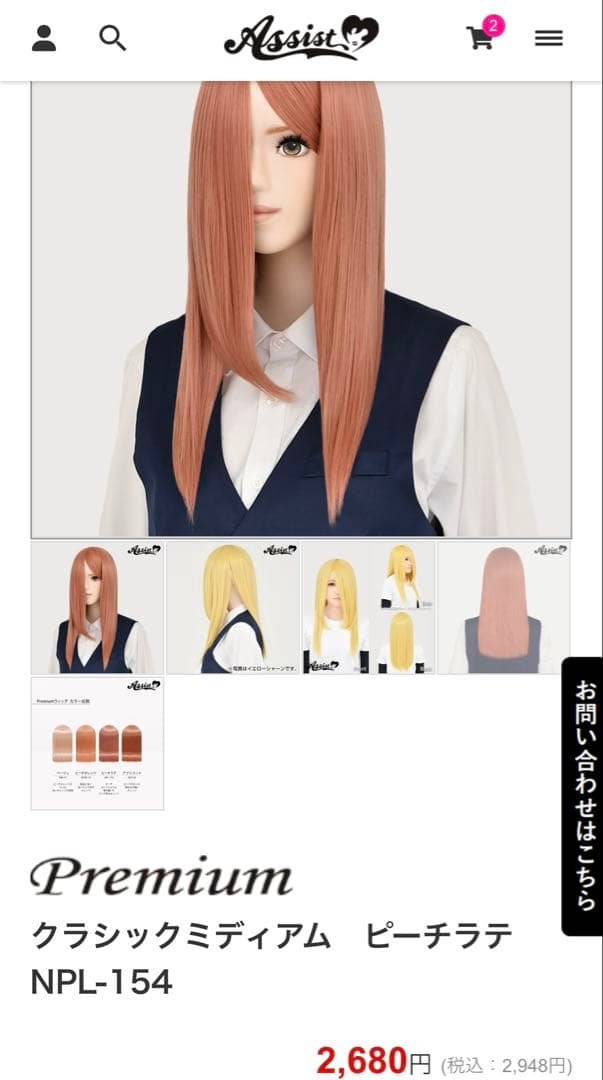This screenshot has height=1080, width=603.
Task: Select the Premium color comparison thumbnail
Action: [x=98, y=743]
